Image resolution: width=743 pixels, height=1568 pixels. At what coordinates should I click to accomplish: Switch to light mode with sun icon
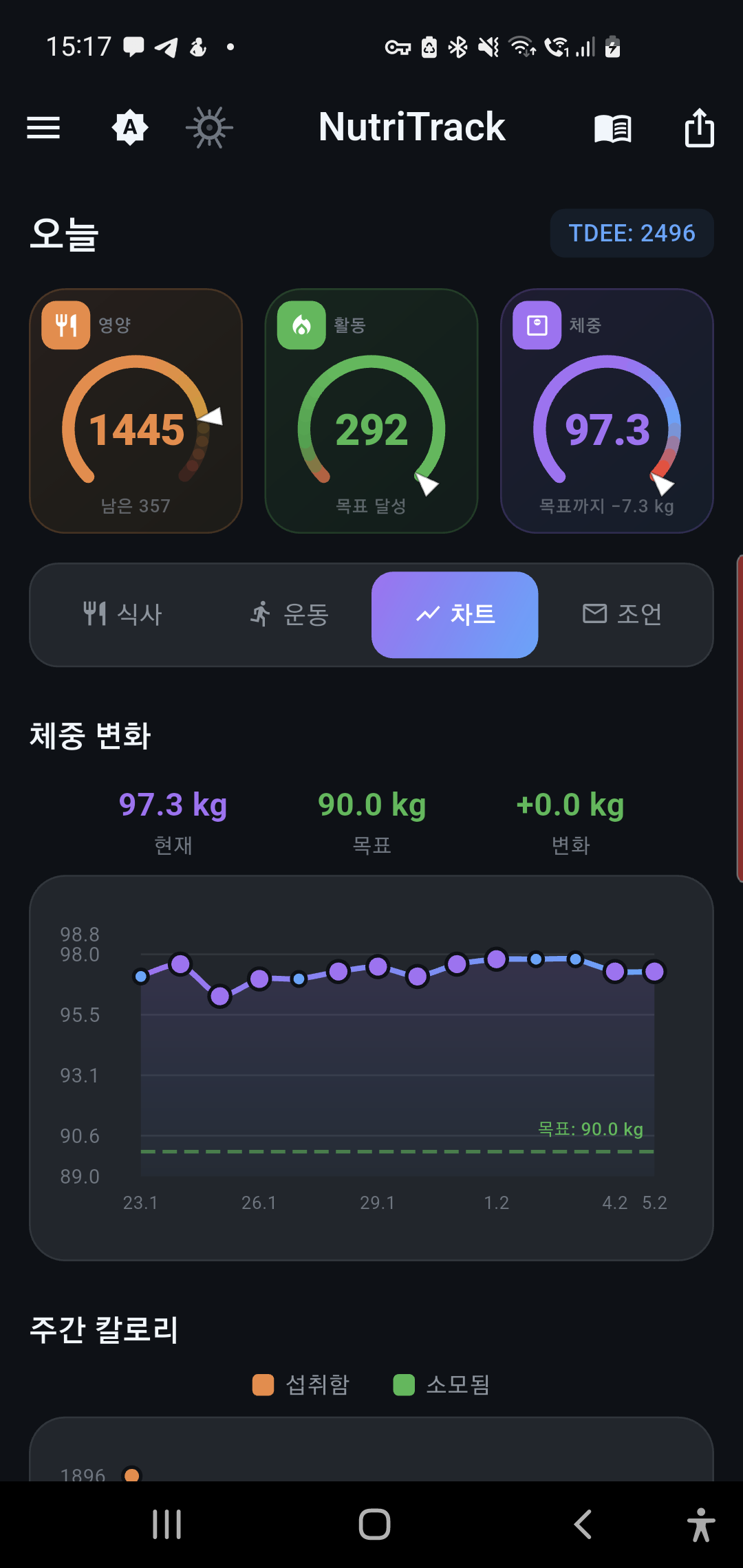point(209,128)
